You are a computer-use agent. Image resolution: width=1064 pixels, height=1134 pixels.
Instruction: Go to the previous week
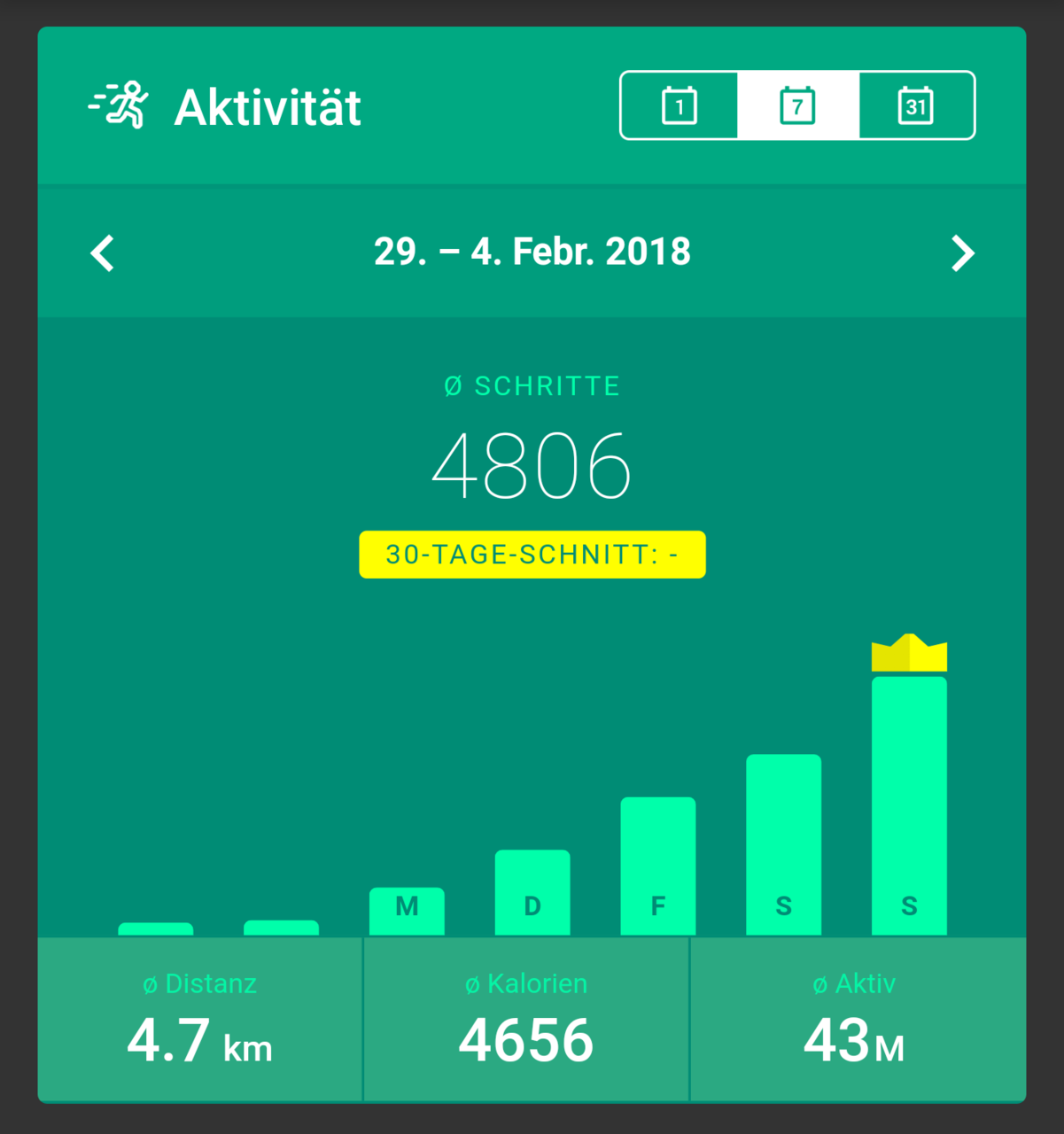(103, 253)
